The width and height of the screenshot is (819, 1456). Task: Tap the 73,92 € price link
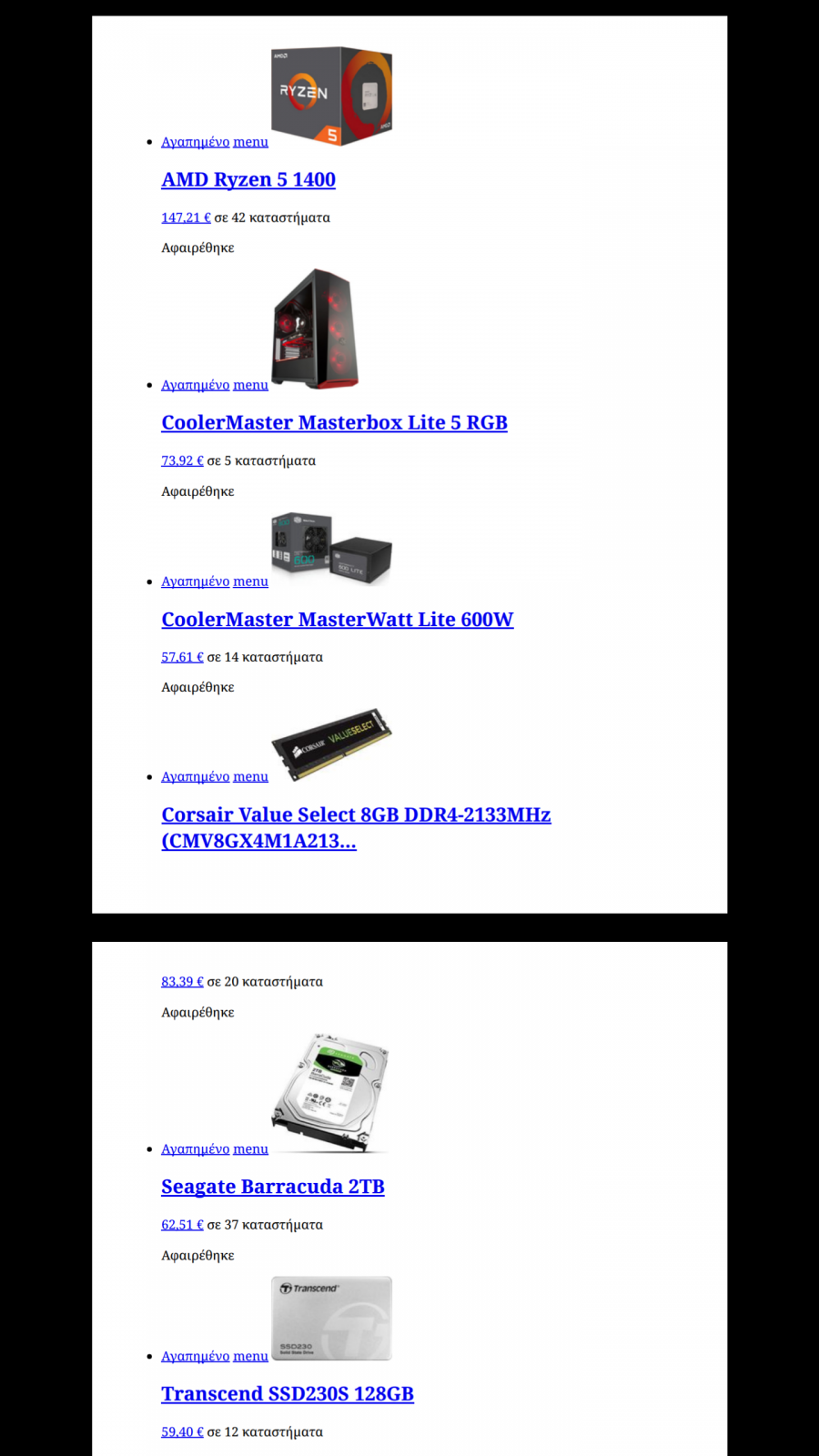tap(182, 460)
